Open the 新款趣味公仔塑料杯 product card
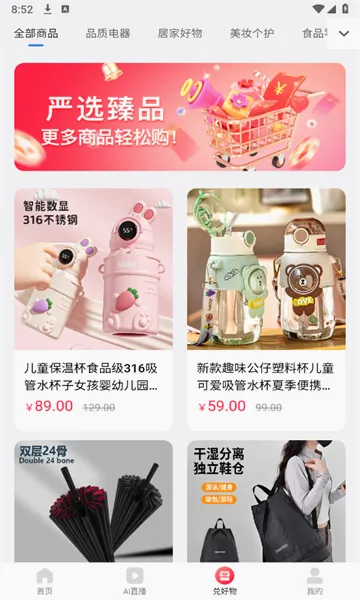Viewport: 360px width, 600px height. pyautogui.click(x=266, y=309)
